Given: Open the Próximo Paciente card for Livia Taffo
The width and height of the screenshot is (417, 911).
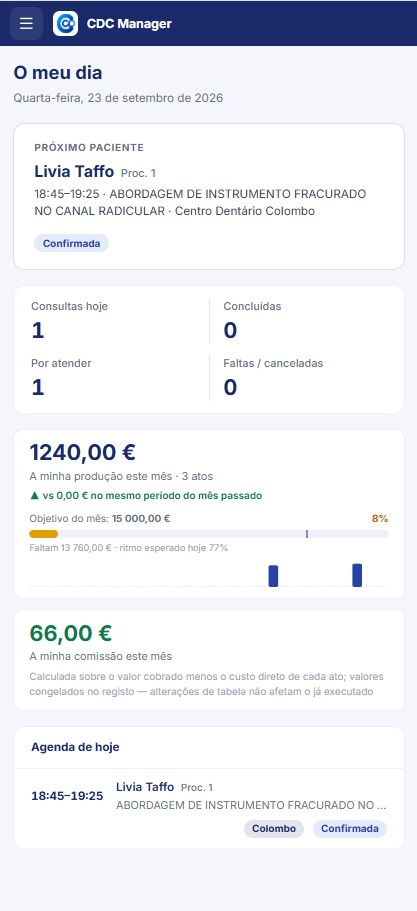Looking at the screenshot, I should coord(208,196).
